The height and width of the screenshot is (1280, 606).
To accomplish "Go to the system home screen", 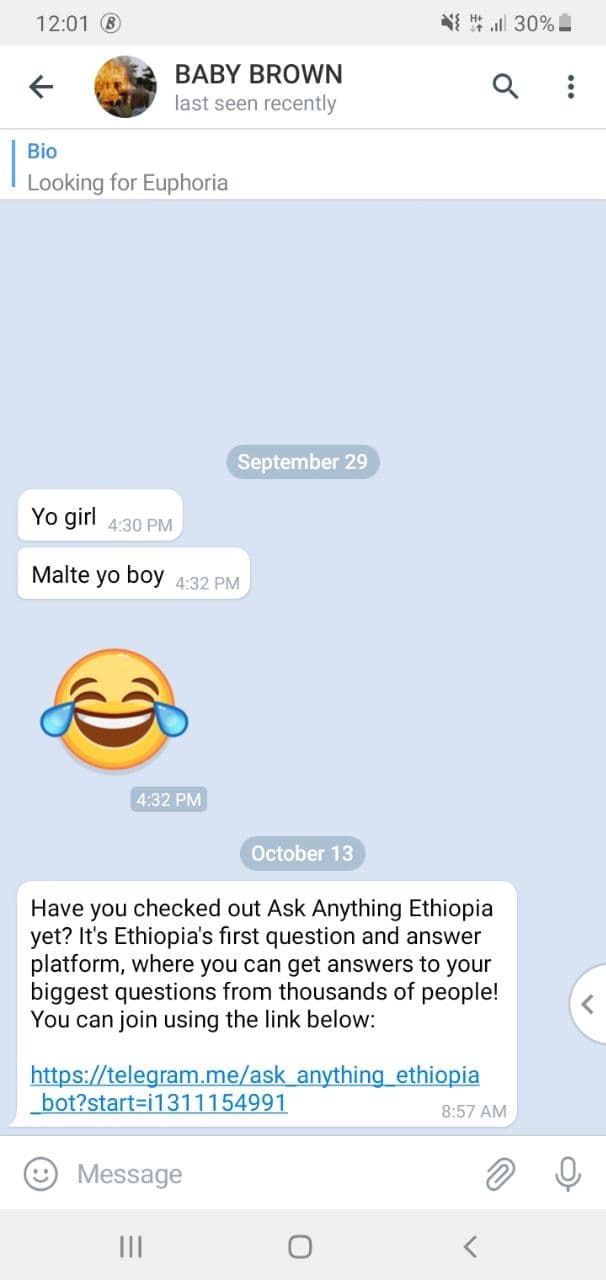I will [x=300, y=1246].
